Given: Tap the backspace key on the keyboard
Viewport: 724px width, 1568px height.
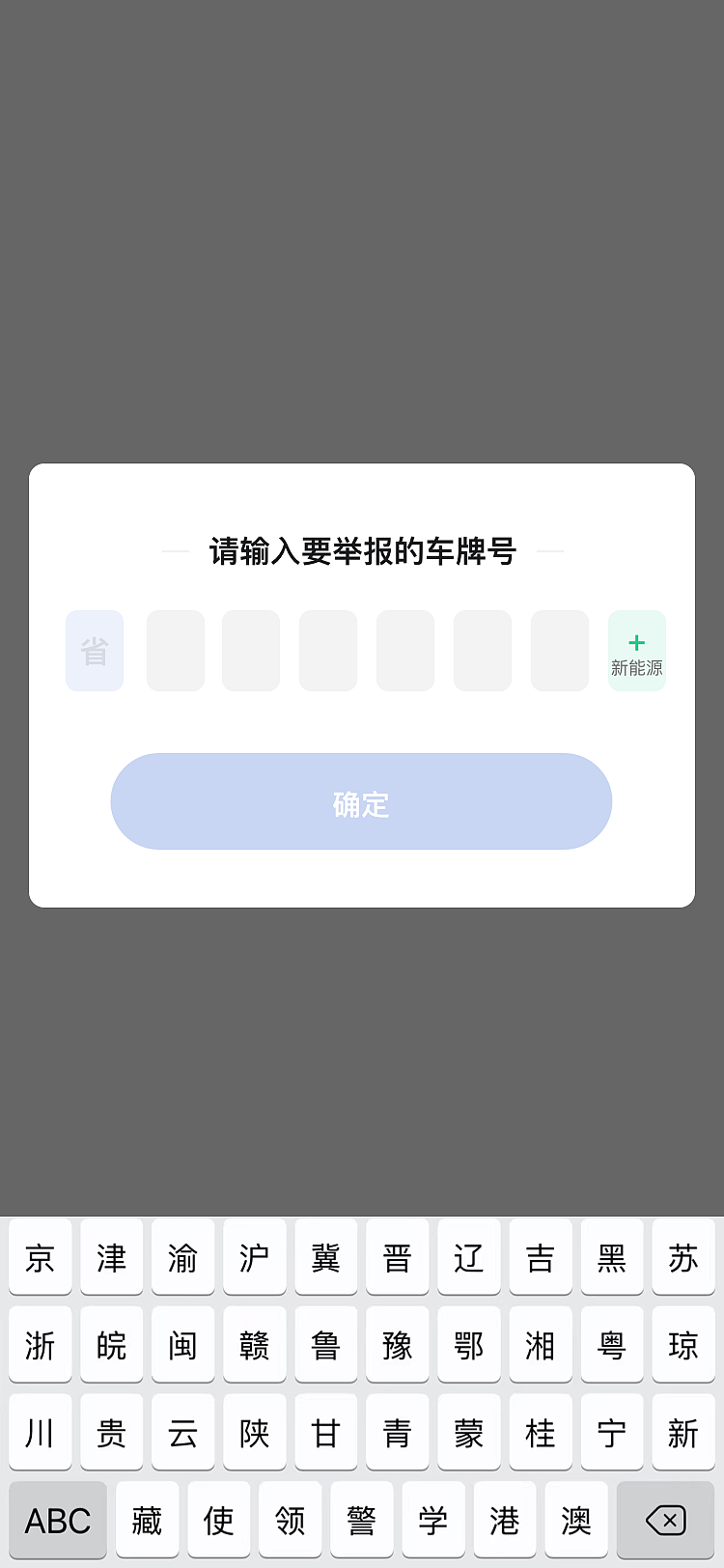Looking at the screenshot, I should (666, 1519).
